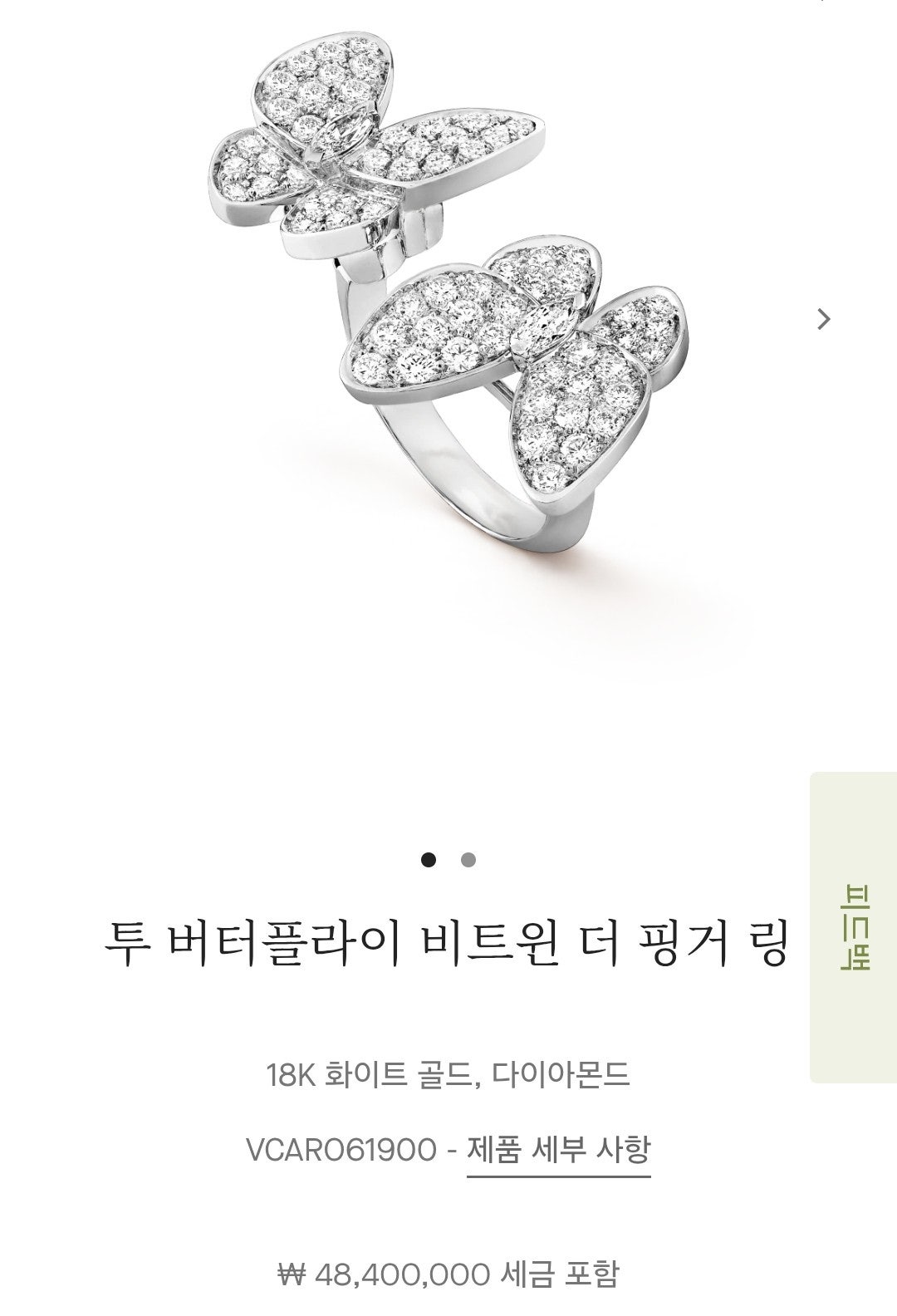Open the 제품 세부 사항 link
The image size is (897, 1316).
(558, 1151)
